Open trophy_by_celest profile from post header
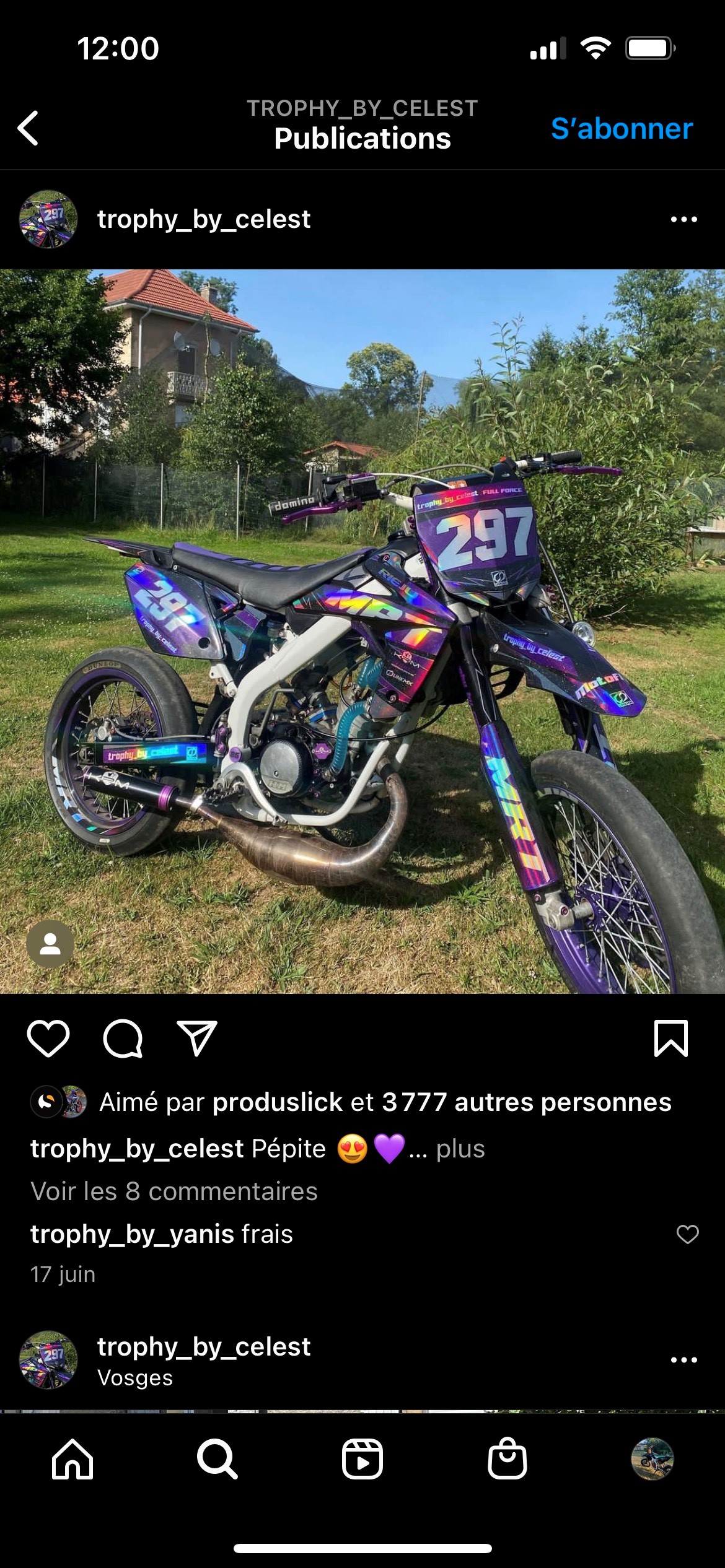Image resolution: width=725 pixels, height=1568 pixels. click(x=203, y=219)
